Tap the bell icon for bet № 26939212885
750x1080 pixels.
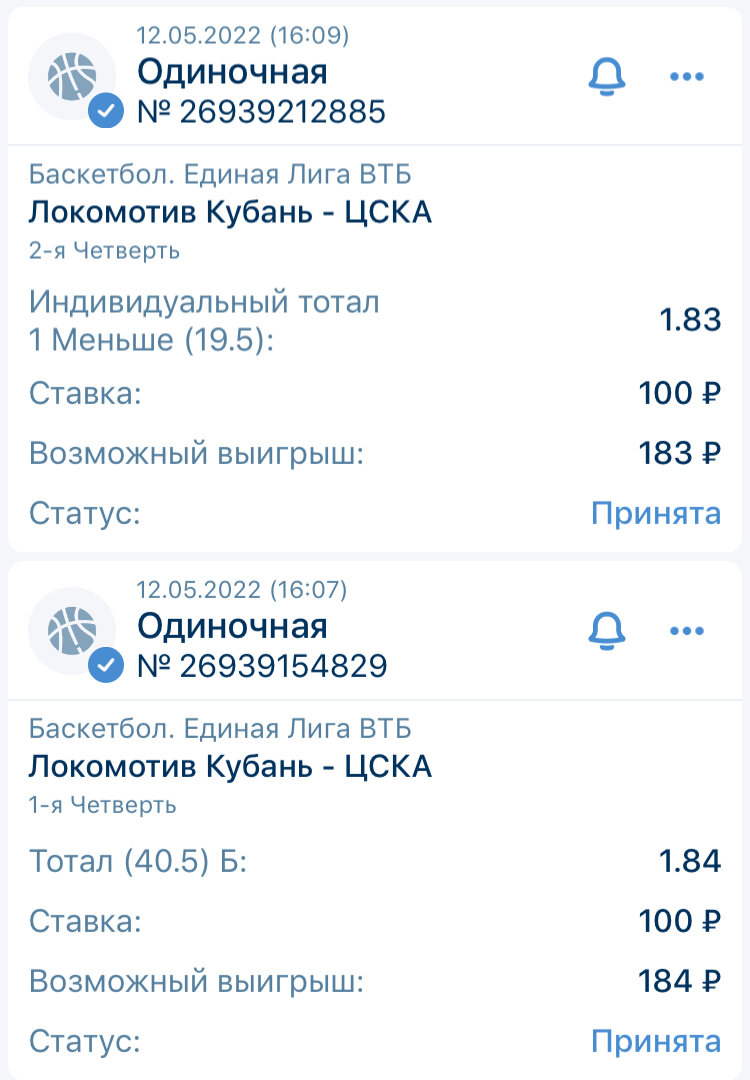tap(606, 77)
